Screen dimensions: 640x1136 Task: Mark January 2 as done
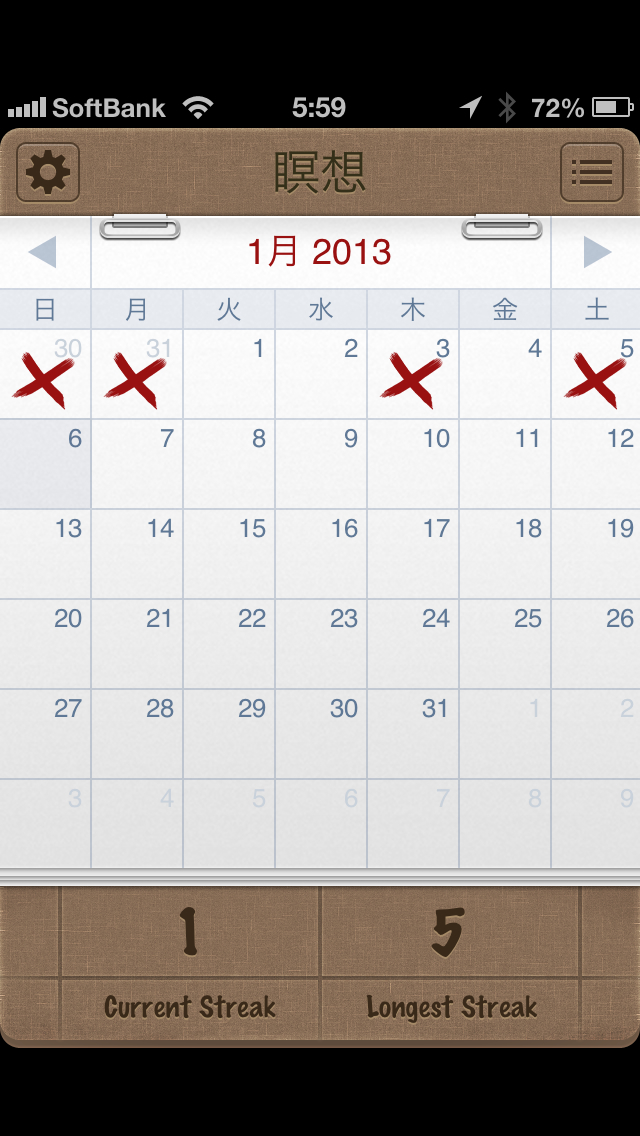point(321,374)
